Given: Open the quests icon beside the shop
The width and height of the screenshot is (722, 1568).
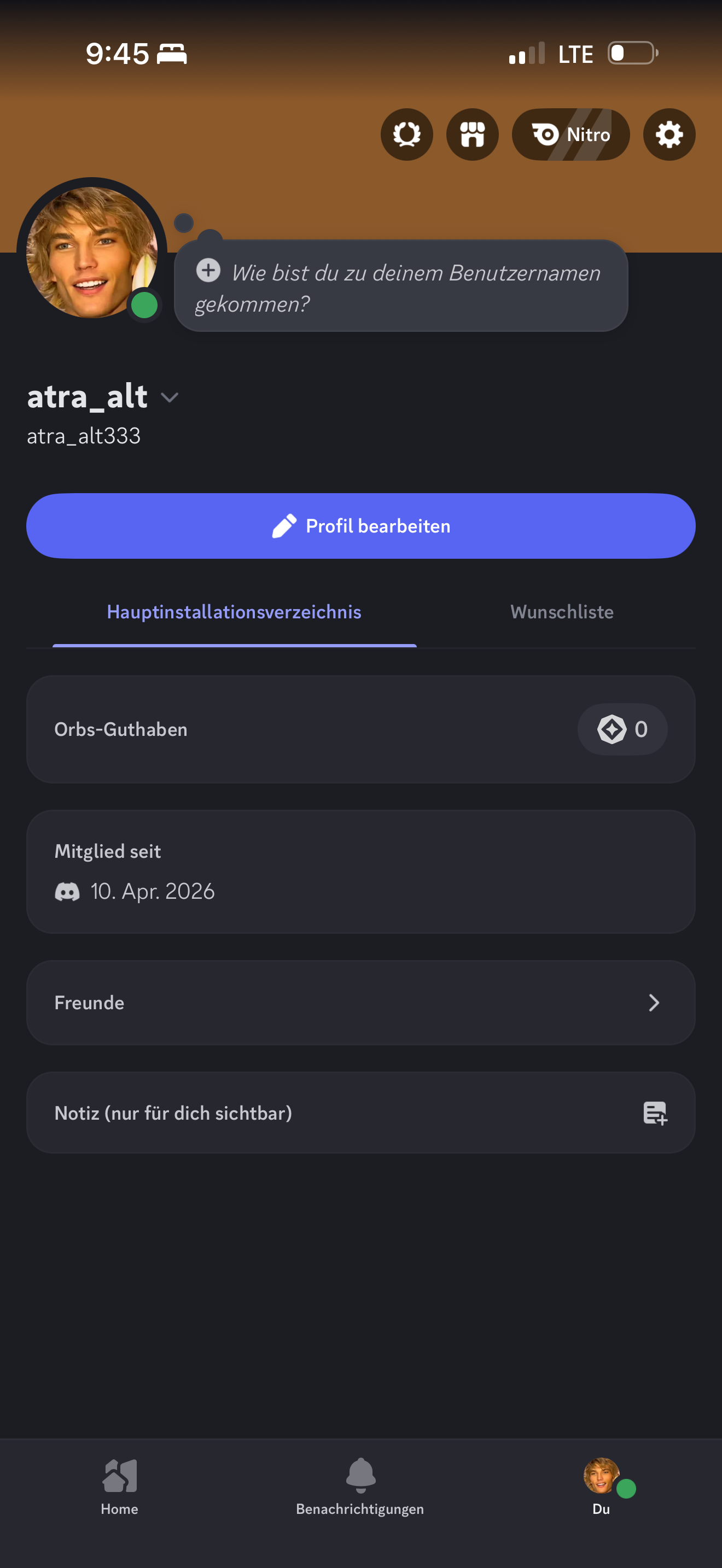Looking at the screenshot, I should point(406,134).
